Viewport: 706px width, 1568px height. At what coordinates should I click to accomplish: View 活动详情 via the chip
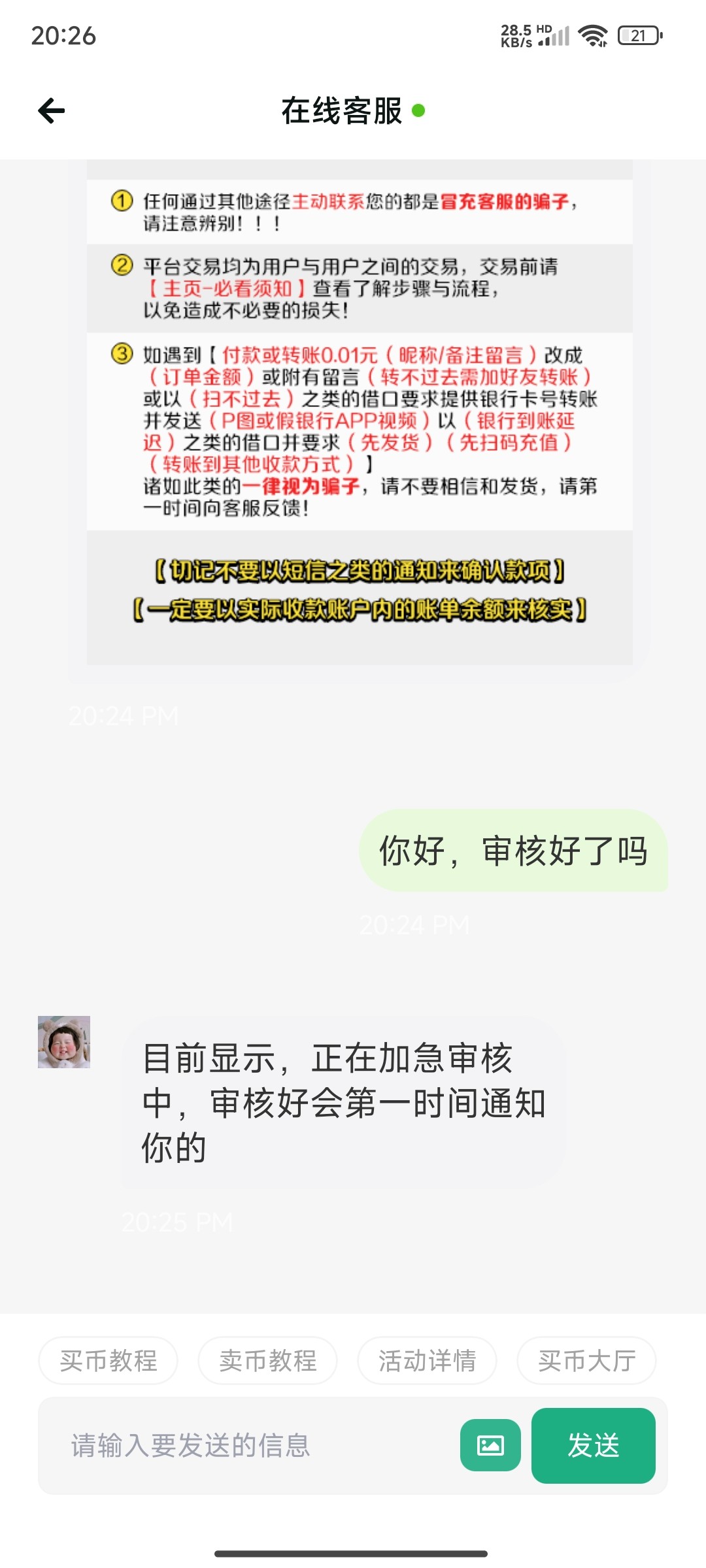[x=428, y=1361]
